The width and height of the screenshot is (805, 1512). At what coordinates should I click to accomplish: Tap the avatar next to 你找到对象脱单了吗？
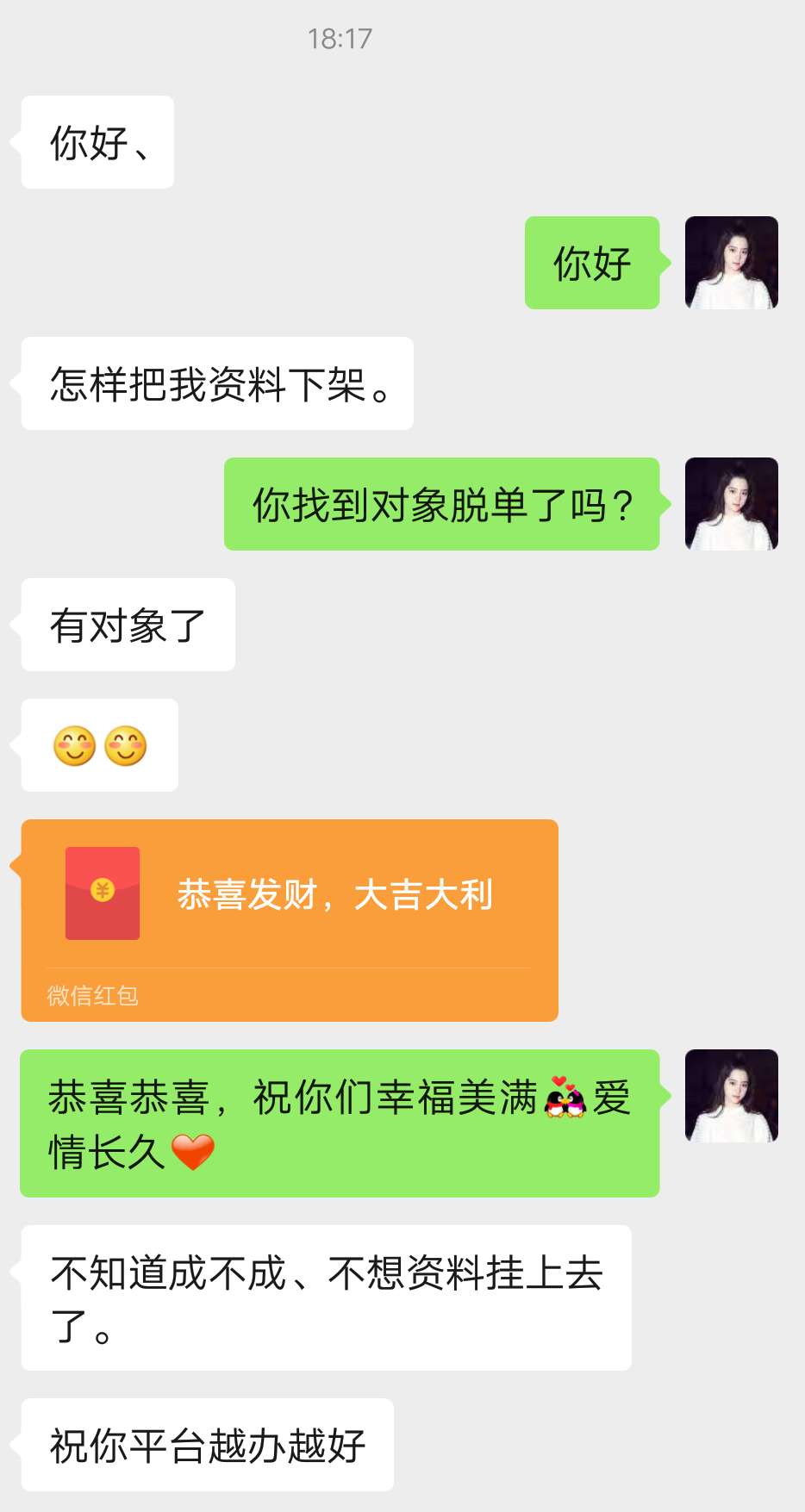click(x=731, y=504)
